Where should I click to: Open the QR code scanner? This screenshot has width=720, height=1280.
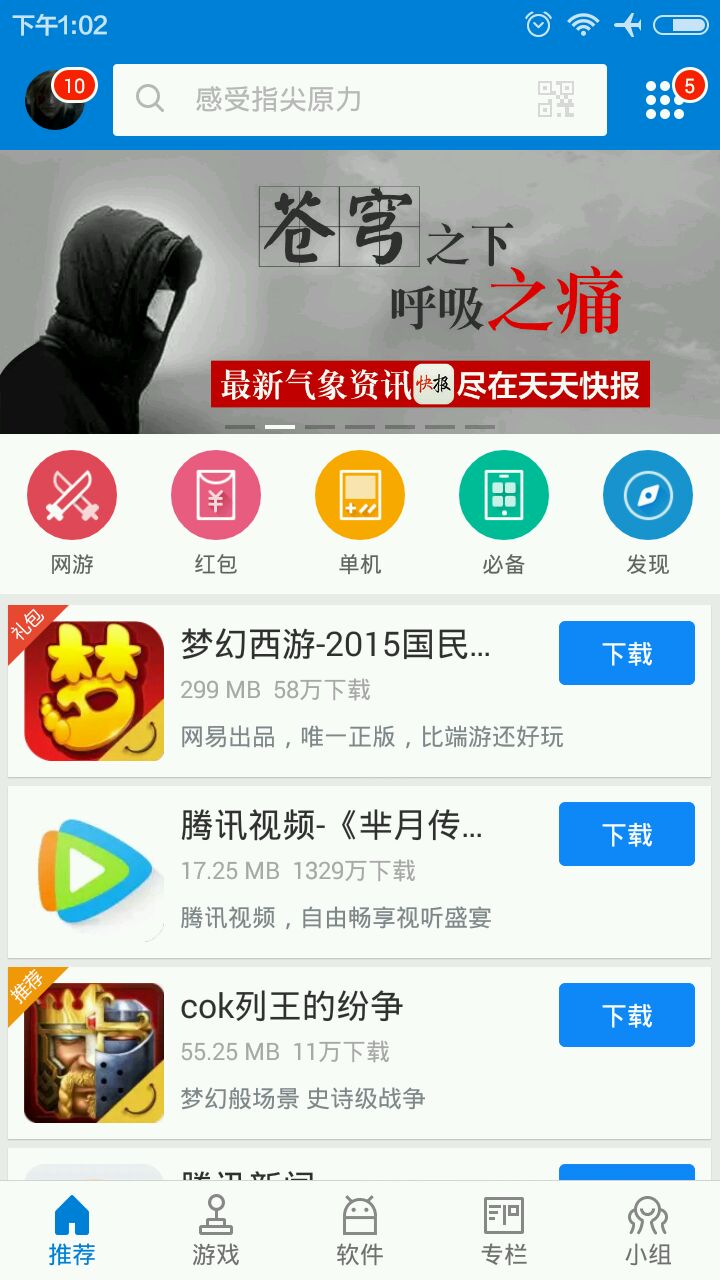pos(556,100)
